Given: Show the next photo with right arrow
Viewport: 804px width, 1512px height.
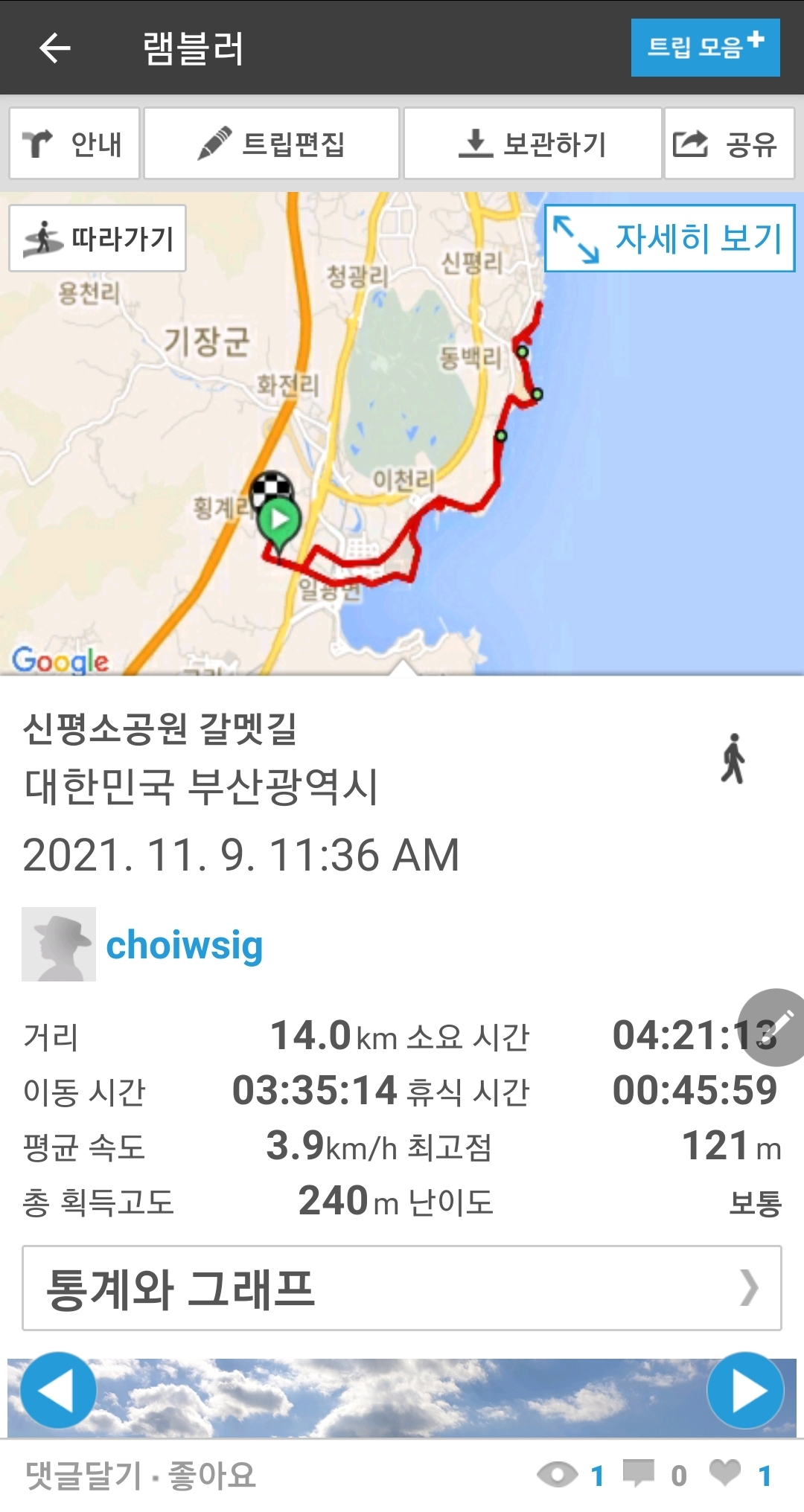Looking at the screenshot, I should (x=746, y=1390).
